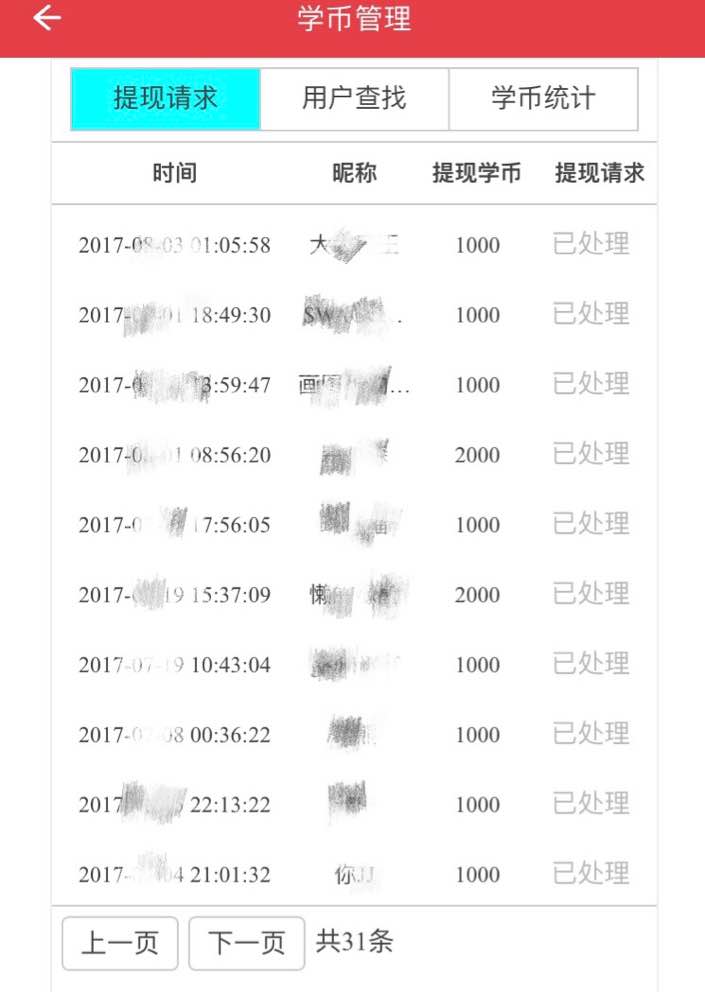Open the 学币统计 tab
The image size is (705, 992).
pos(543,99)
